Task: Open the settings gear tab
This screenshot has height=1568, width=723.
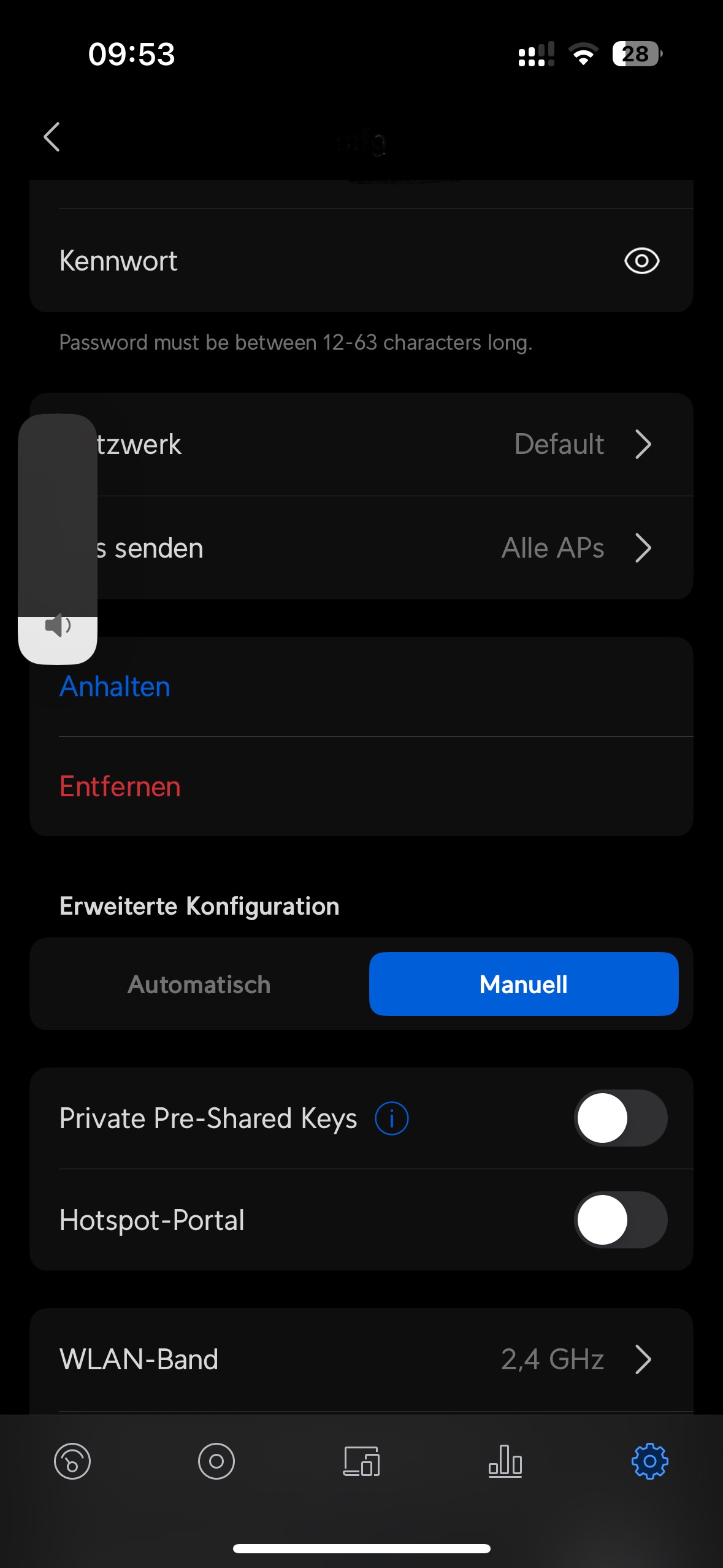Action: click(649, 1461)
